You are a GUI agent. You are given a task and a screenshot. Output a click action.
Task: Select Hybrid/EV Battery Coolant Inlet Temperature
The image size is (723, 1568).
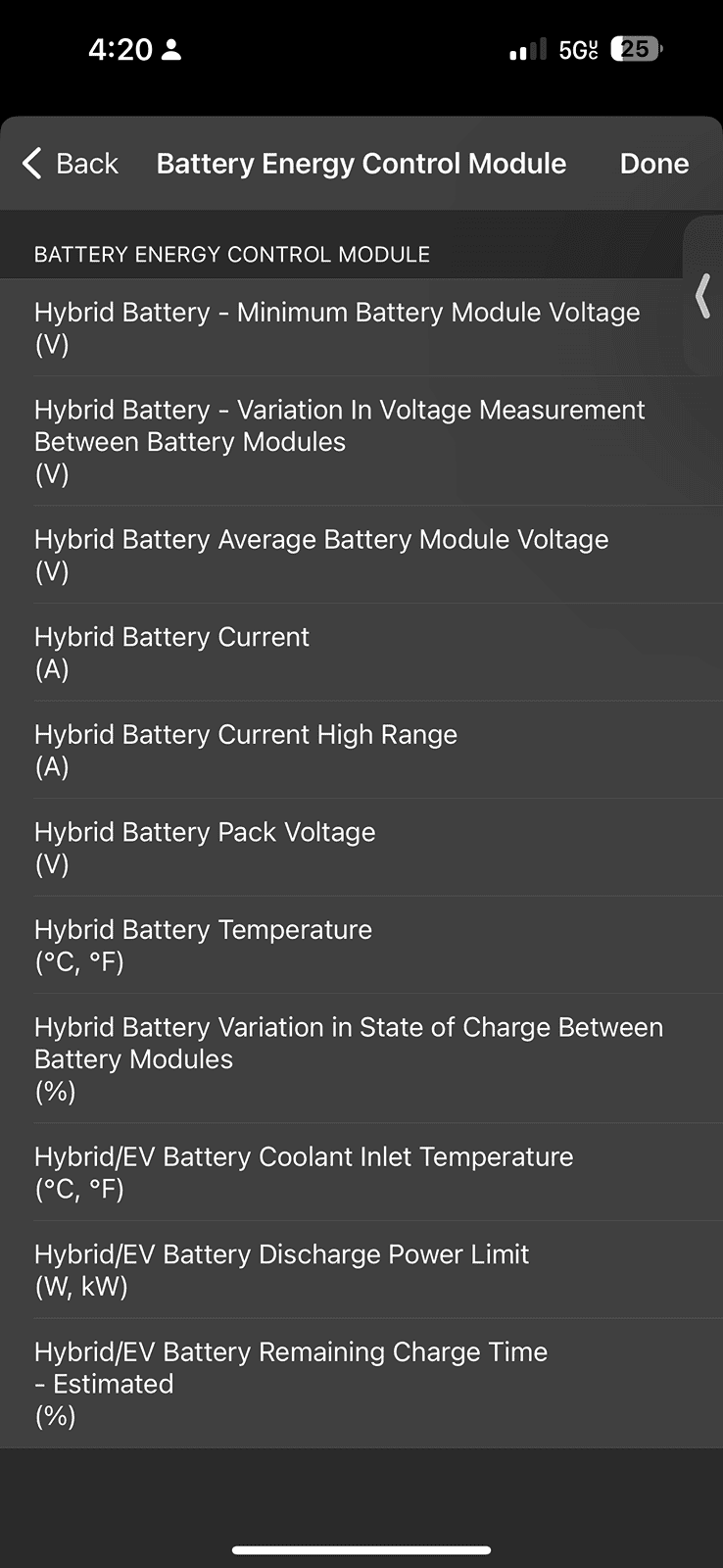[304, 1172]
